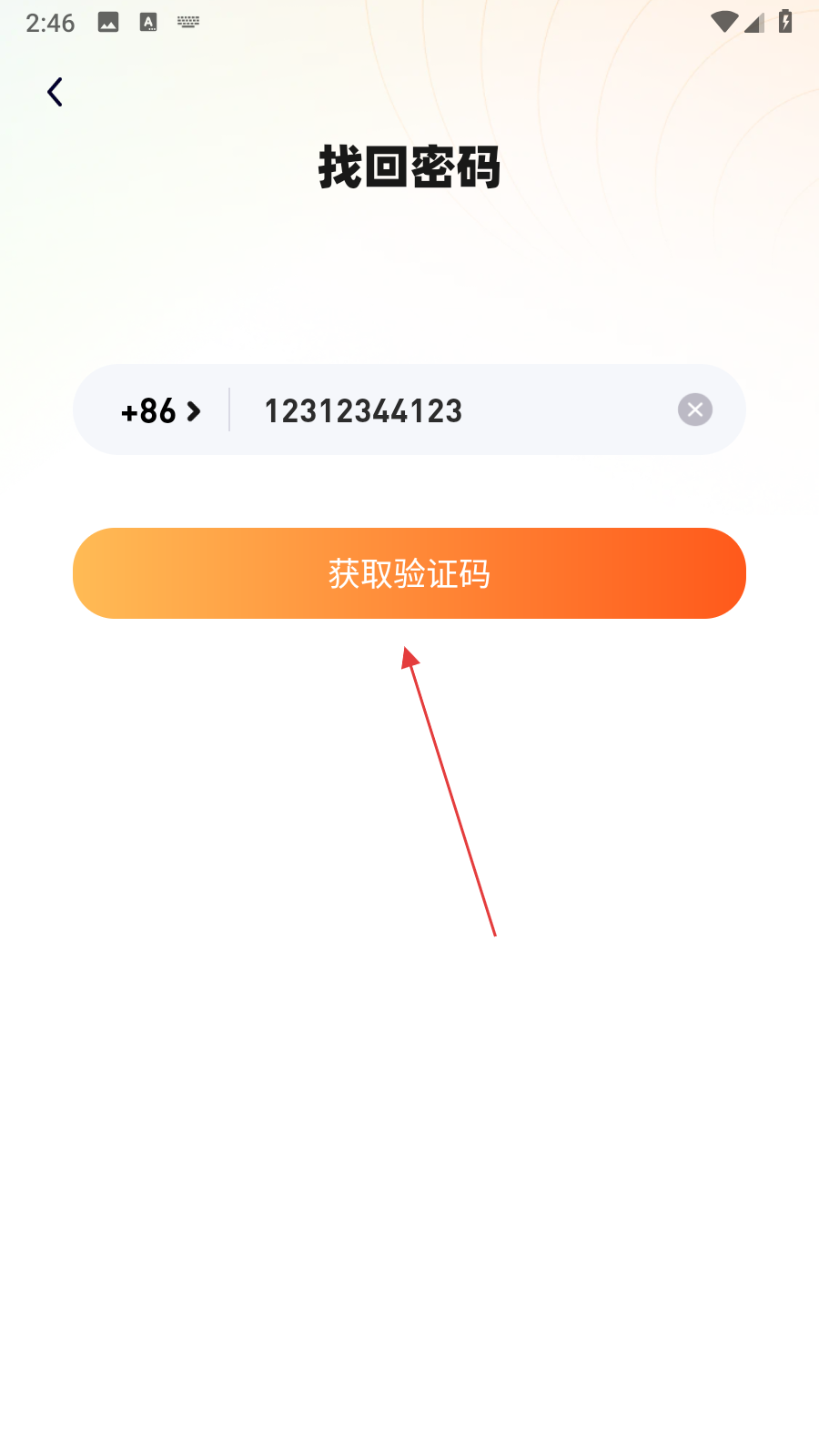The height and width of the screenshot is (1456, 819).
Task: Open the +86 country code picker
Action: pos(160,411)
